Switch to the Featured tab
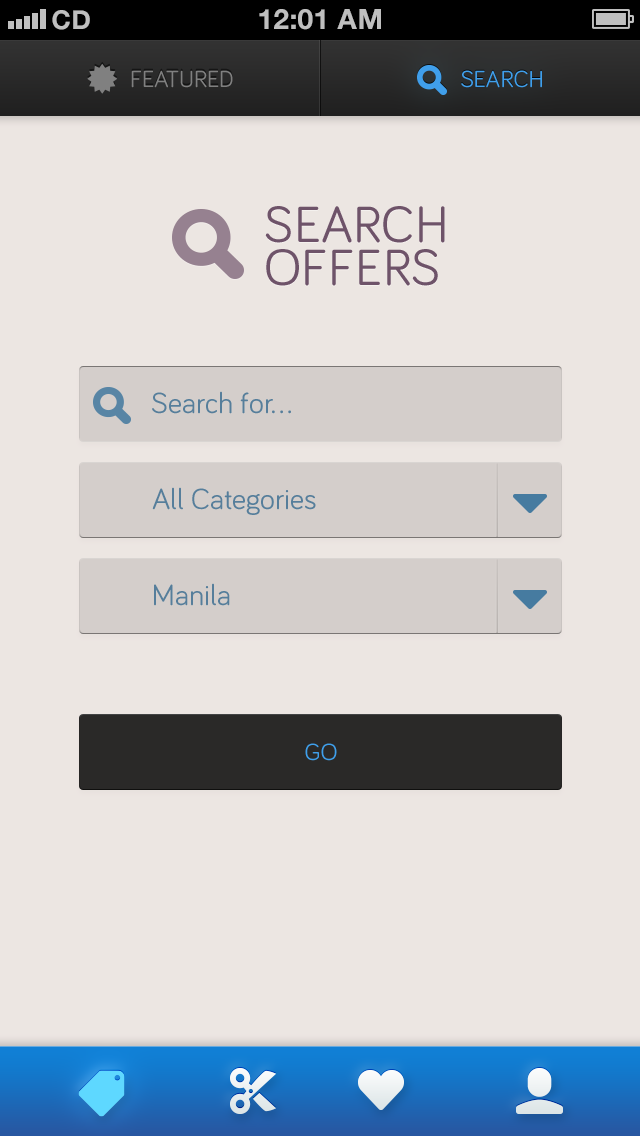Screen dimensions: 640x1136 (160, 79)
